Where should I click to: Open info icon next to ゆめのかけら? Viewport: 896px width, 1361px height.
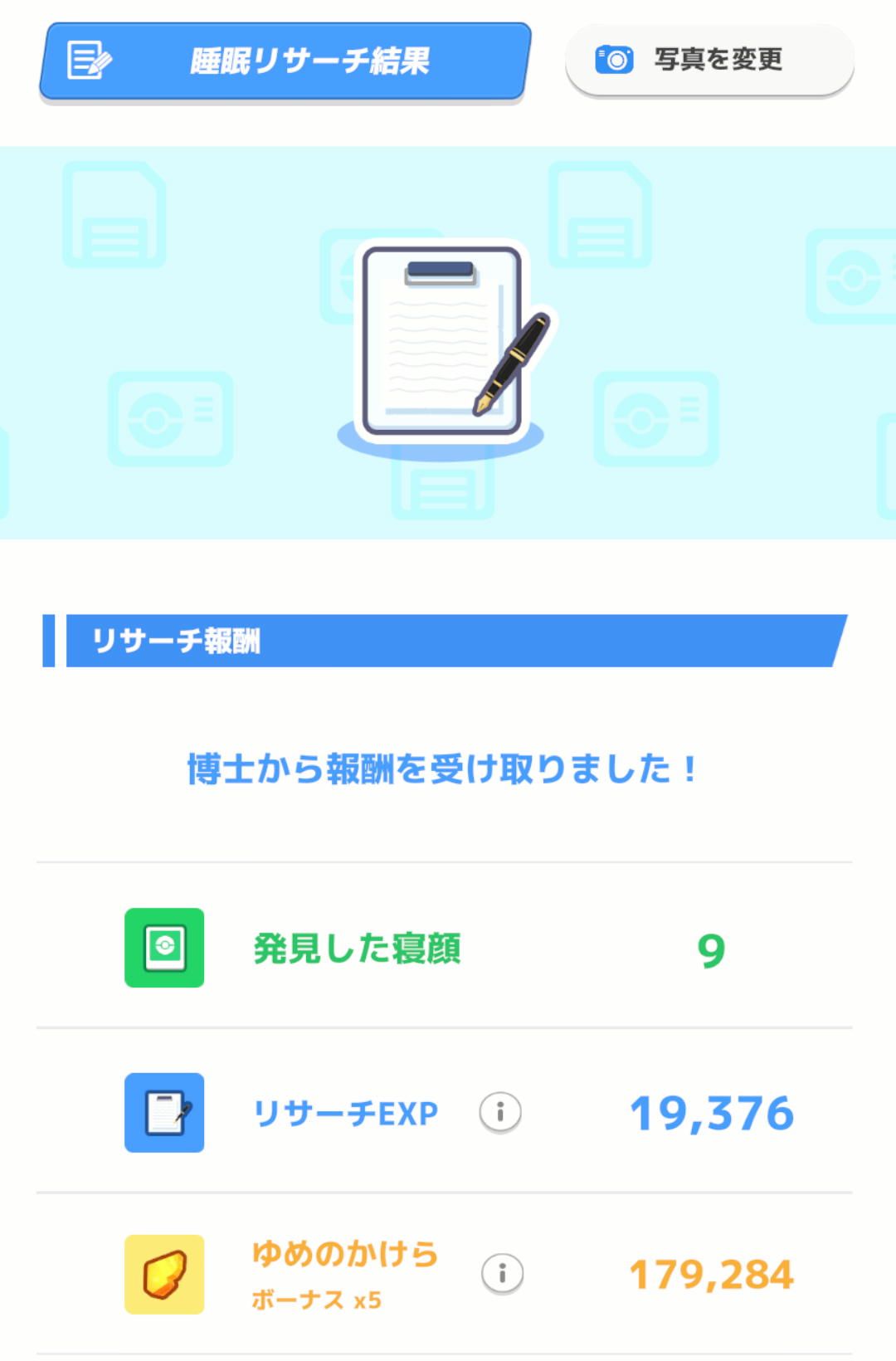pyautogui.click(x=503, y=1273)
